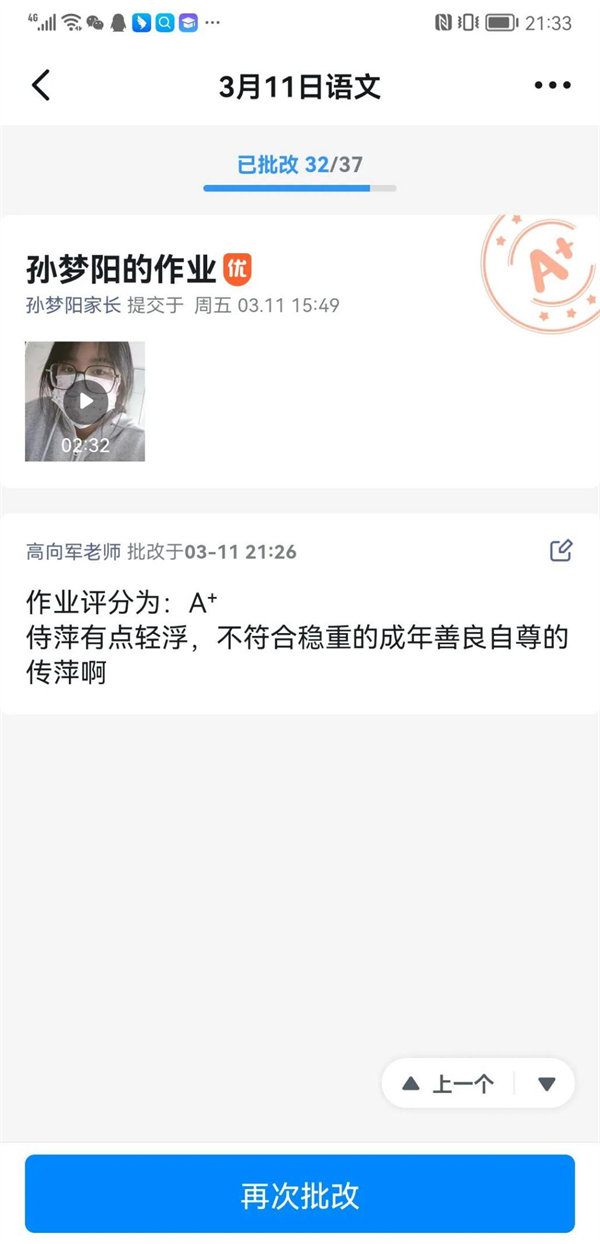Open the three-dot overflow menu
The width and height of the screenshot is (600, 1244).
point(552,85)
